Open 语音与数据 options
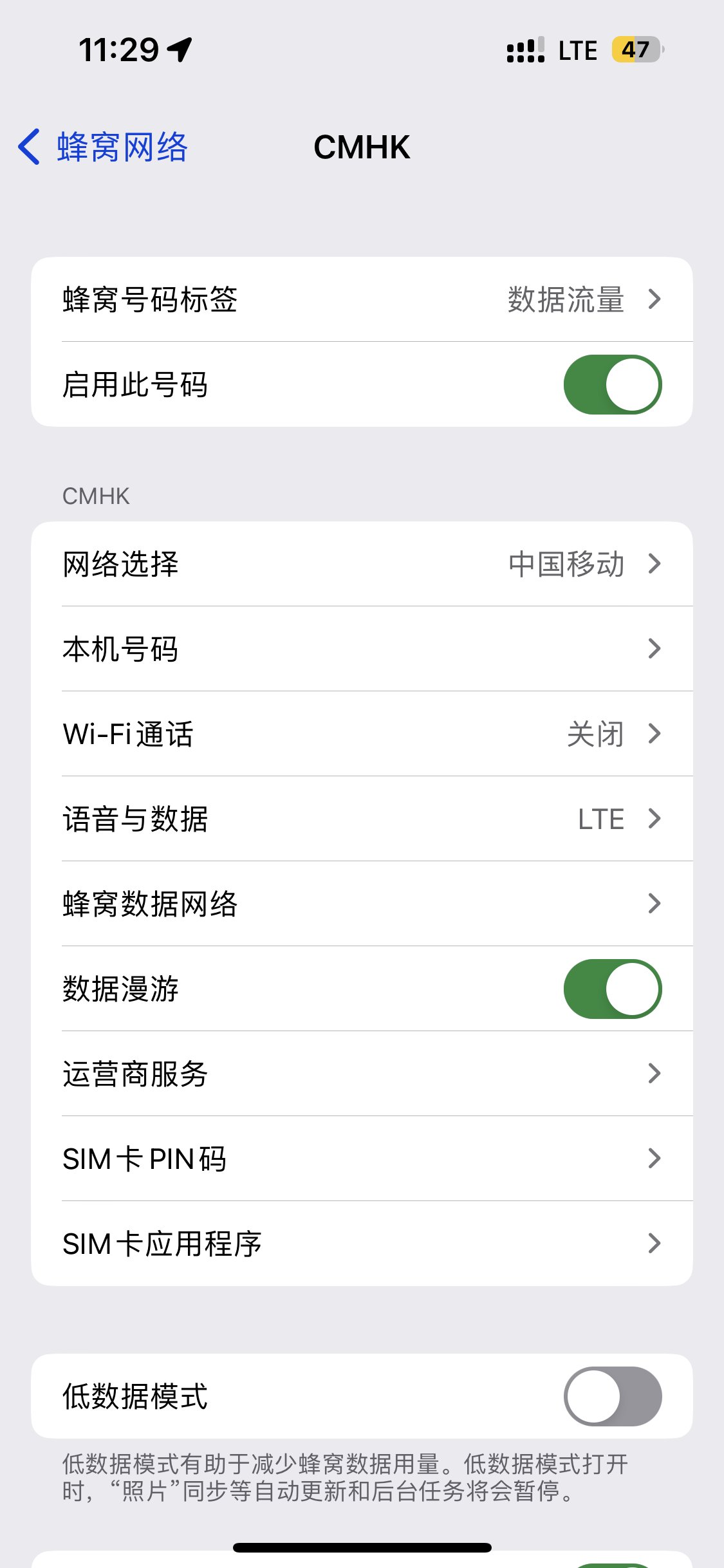 362,819
